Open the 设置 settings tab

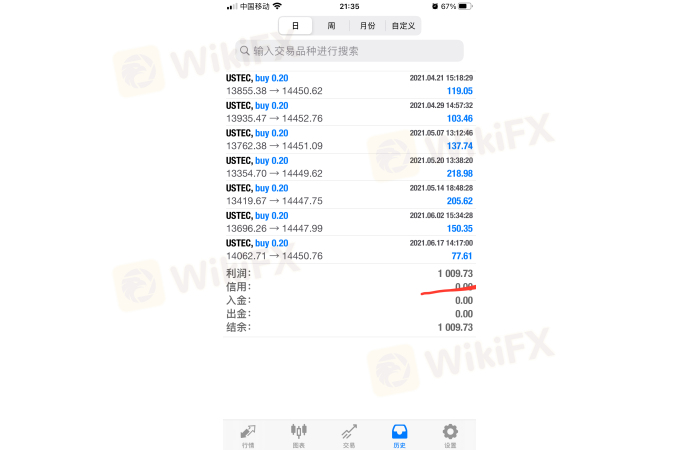click(450, 434)
